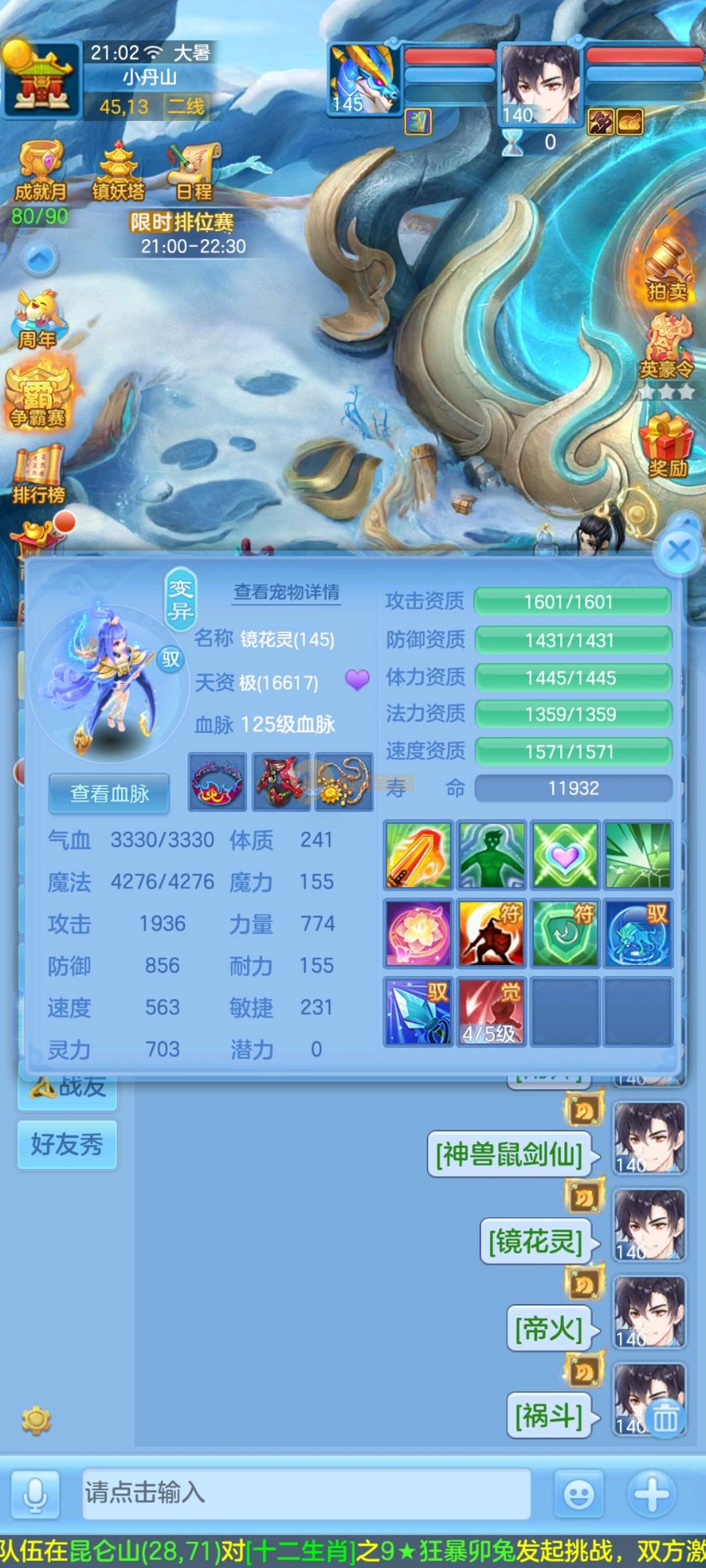Open the 奖励 rewards gift

tap(667, 448)
